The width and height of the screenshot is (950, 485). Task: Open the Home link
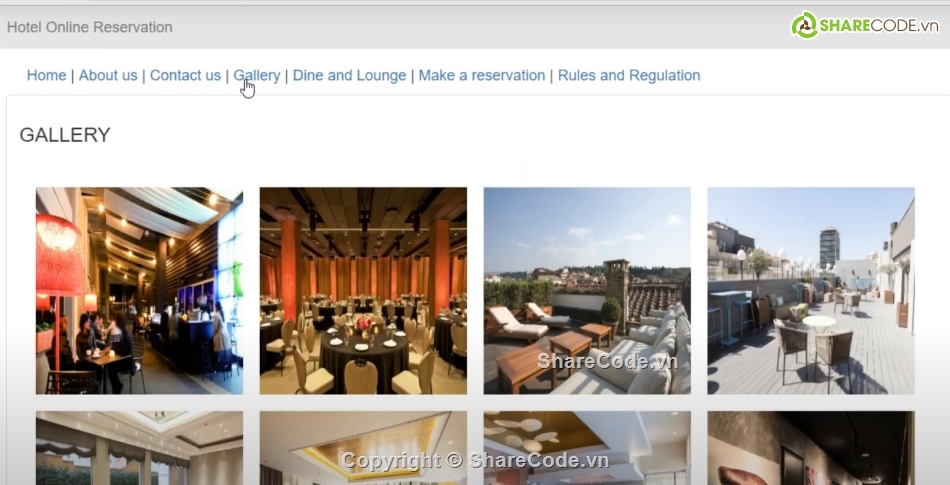tap(46, 75)
